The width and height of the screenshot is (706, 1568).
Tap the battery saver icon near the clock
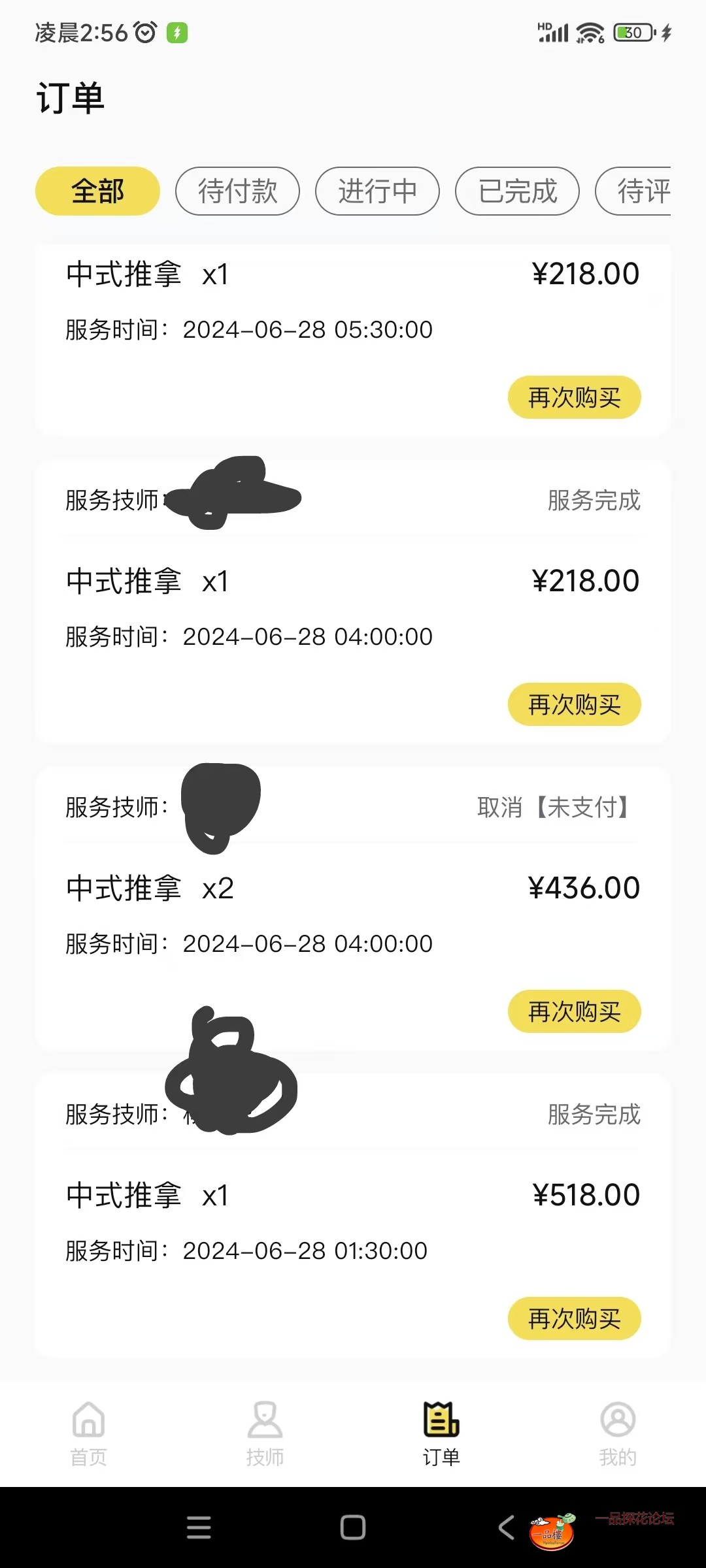coord(178,31)
